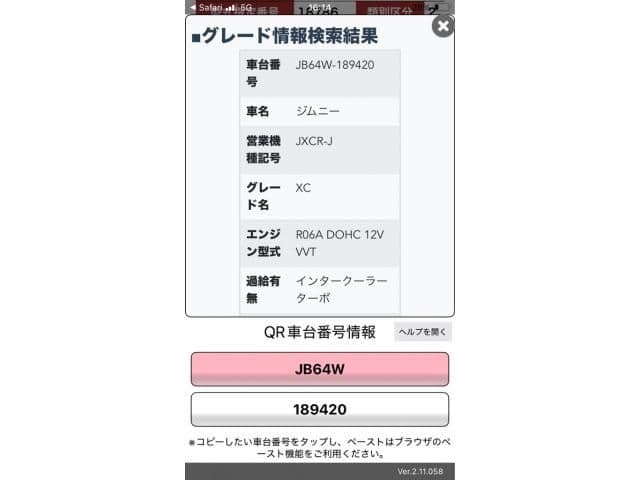Return to Safari via the status bar
The height and width of the screenshot is (480, 640).
click(x=207, y=7)
